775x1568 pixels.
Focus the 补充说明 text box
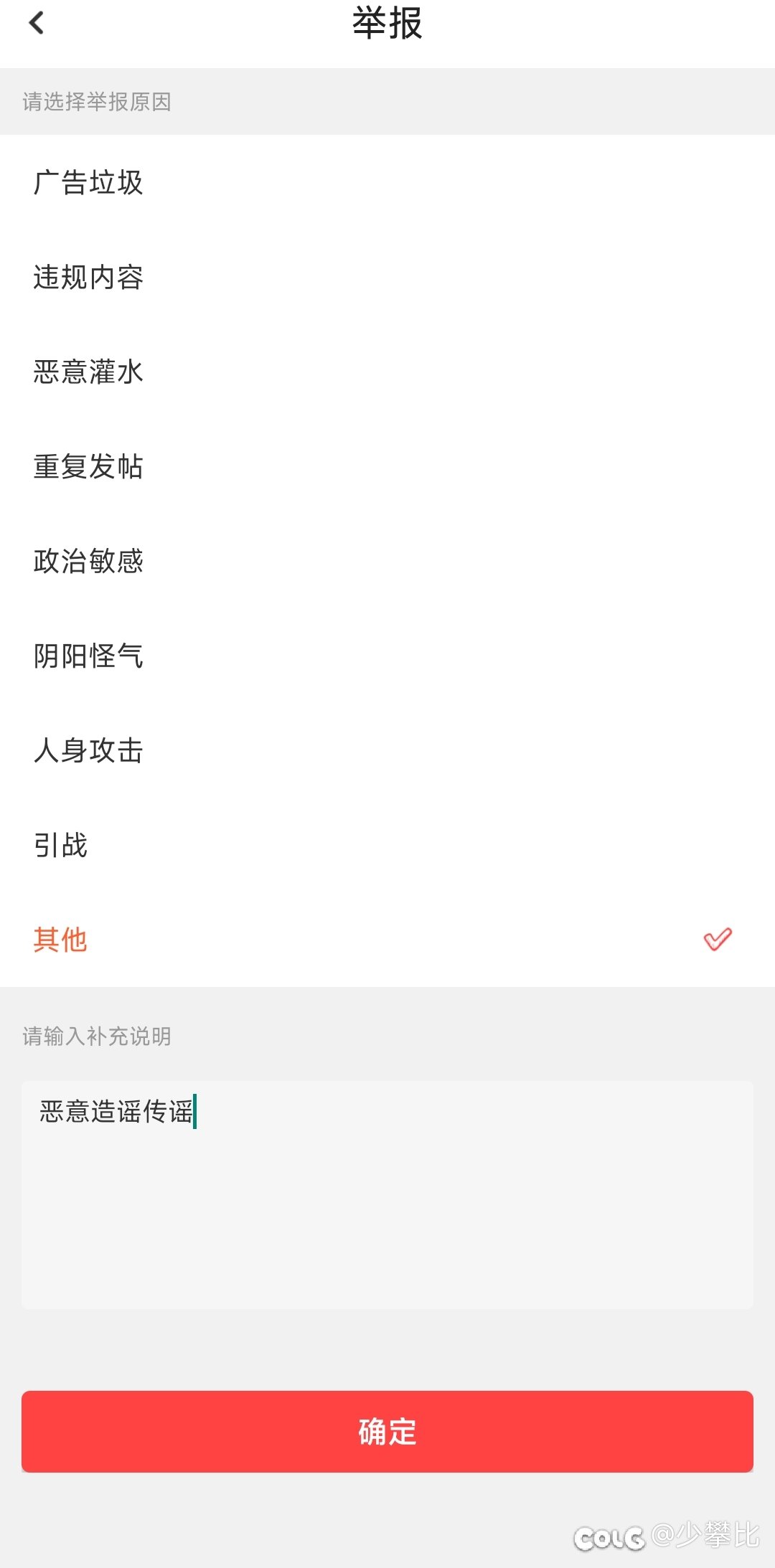[387, 1195]
